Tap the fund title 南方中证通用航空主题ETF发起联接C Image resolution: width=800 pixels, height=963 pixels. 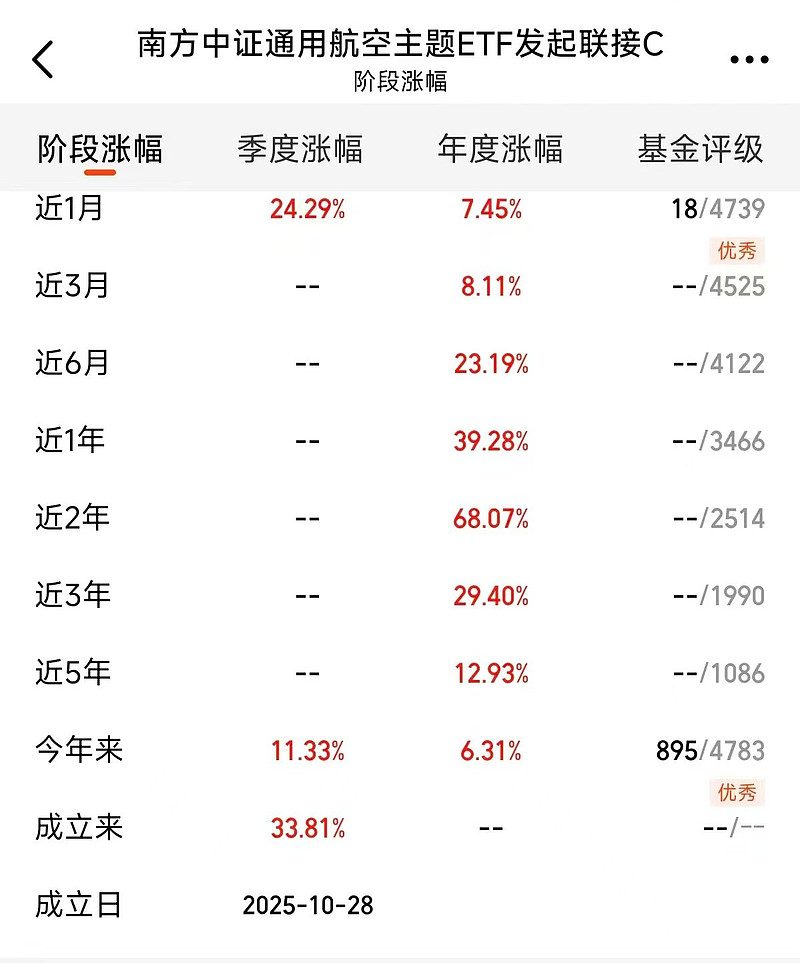click(400, 45)
